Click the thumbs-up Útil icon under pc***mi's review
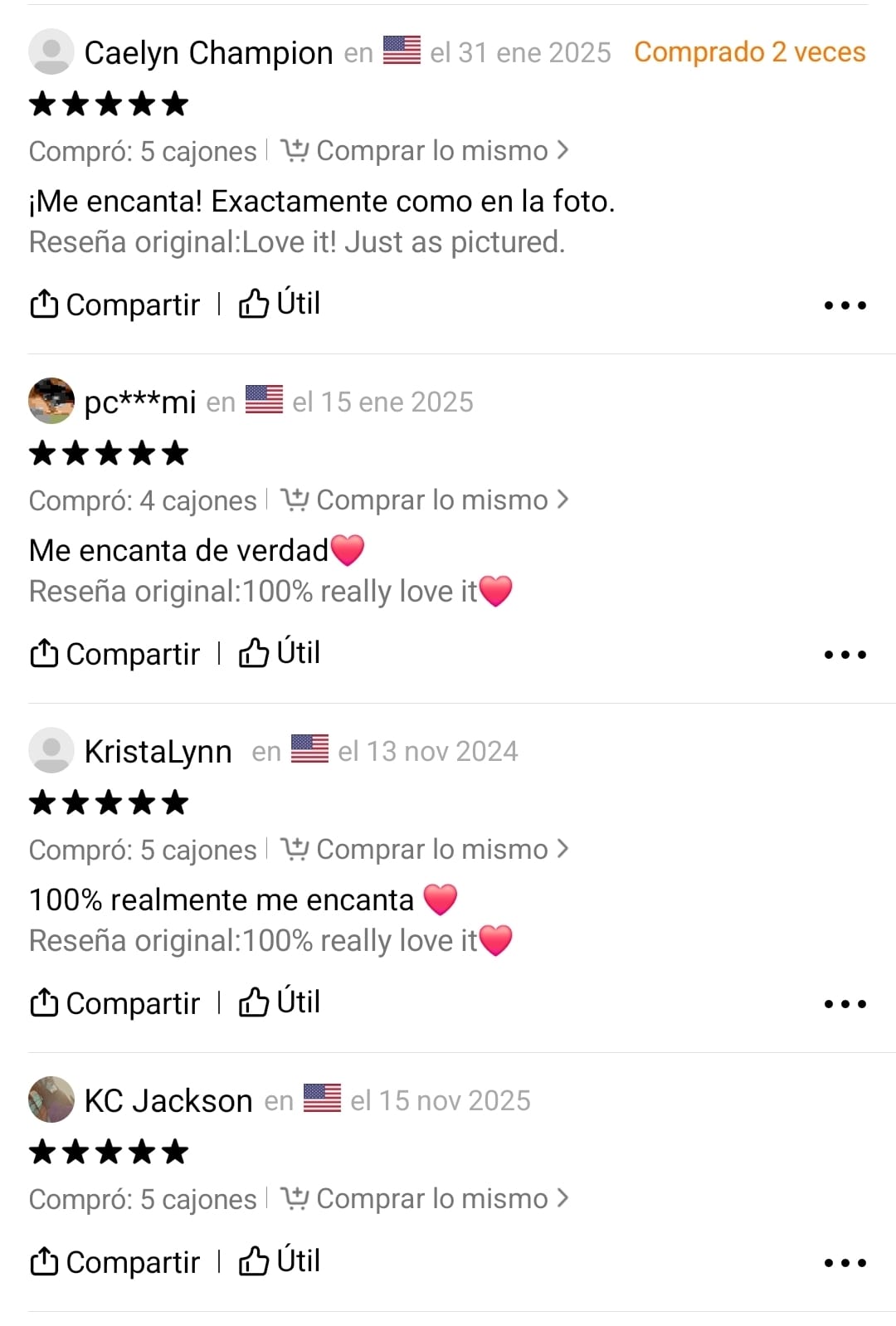896x1326 pixels. tap(256, 653)
